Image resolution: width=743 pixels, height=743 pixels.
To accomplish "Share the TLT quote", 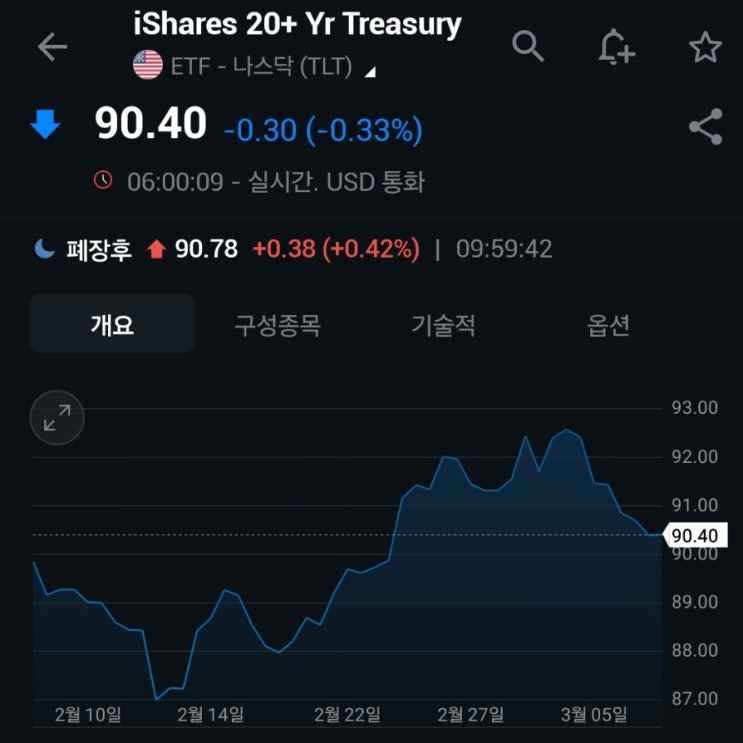I will pos(705,128).
